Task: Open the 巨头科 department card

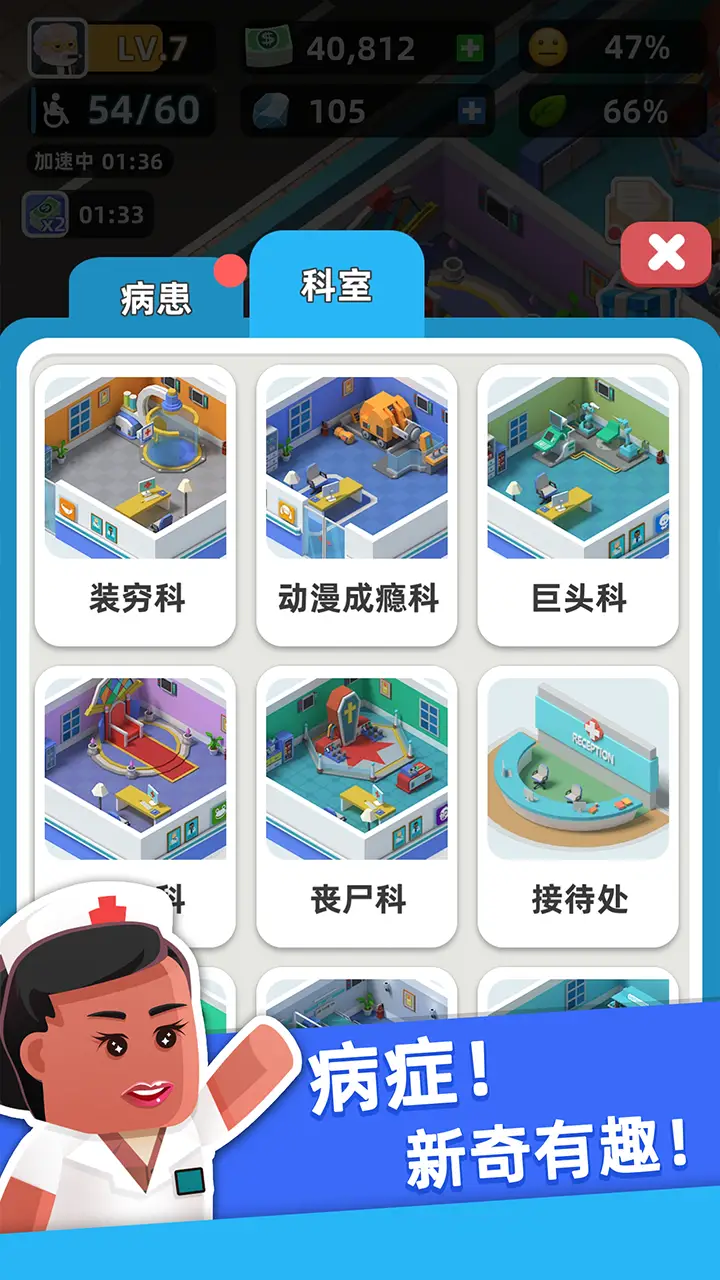Action: tap(580, 500)
